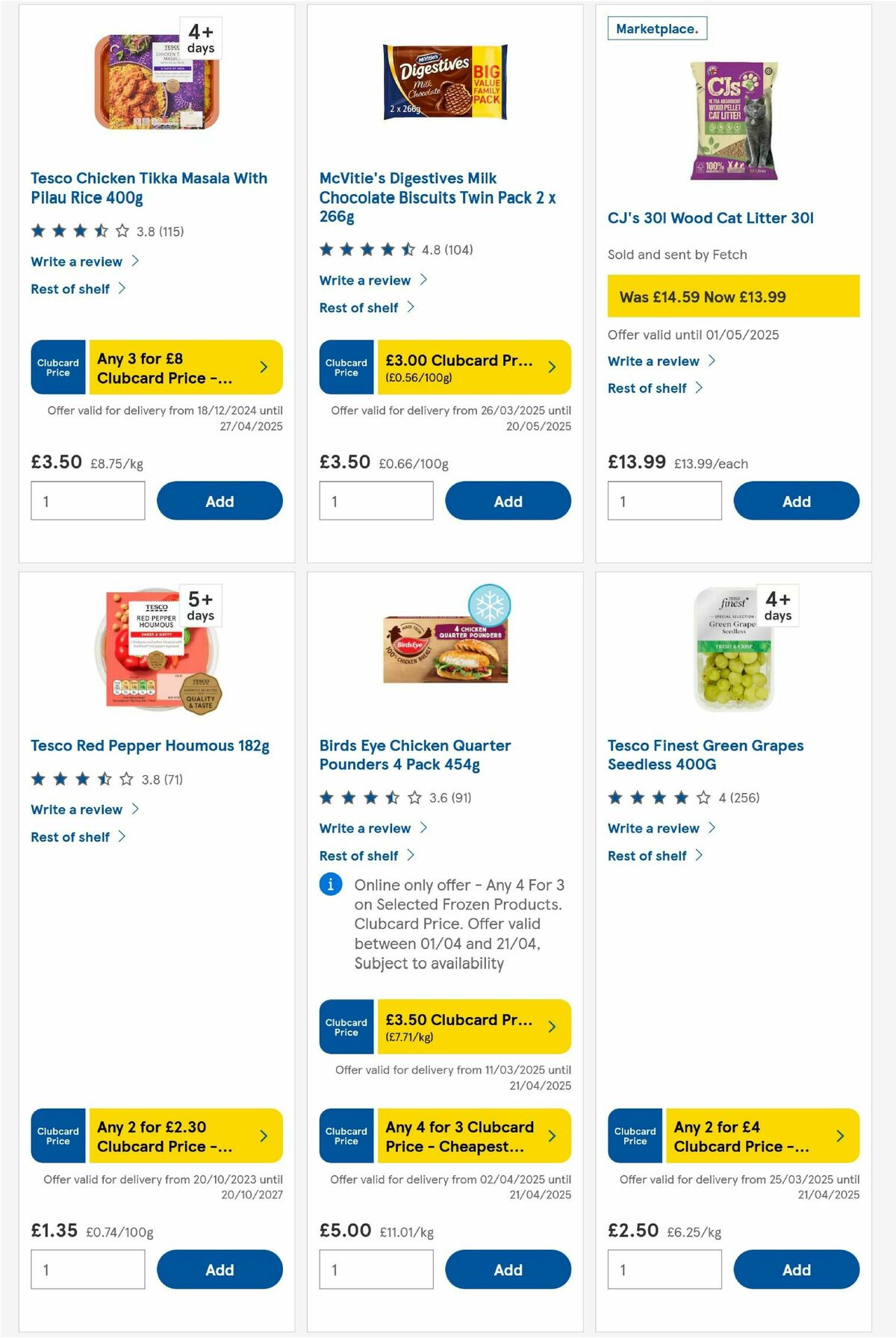The height and width of the screenshot is (1338, 896).
Task: Click the quantity field for Red Pepper Houmous
Action: 87,1269
